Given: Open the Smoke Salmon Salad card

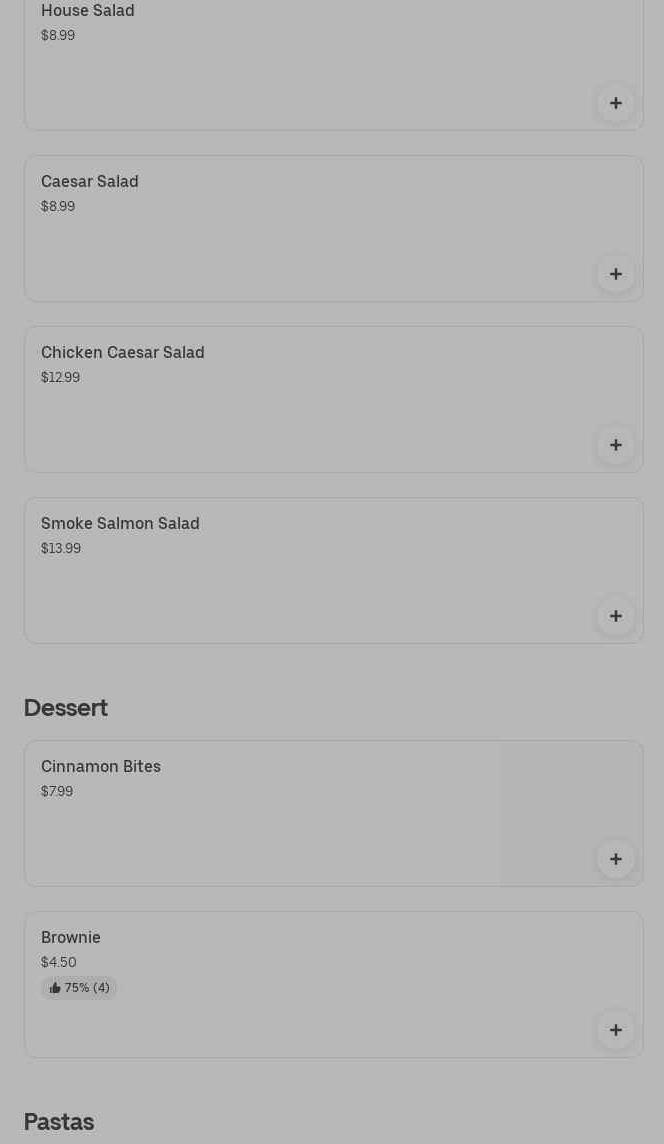Looking at the screenshot, I should pos(333,571).
